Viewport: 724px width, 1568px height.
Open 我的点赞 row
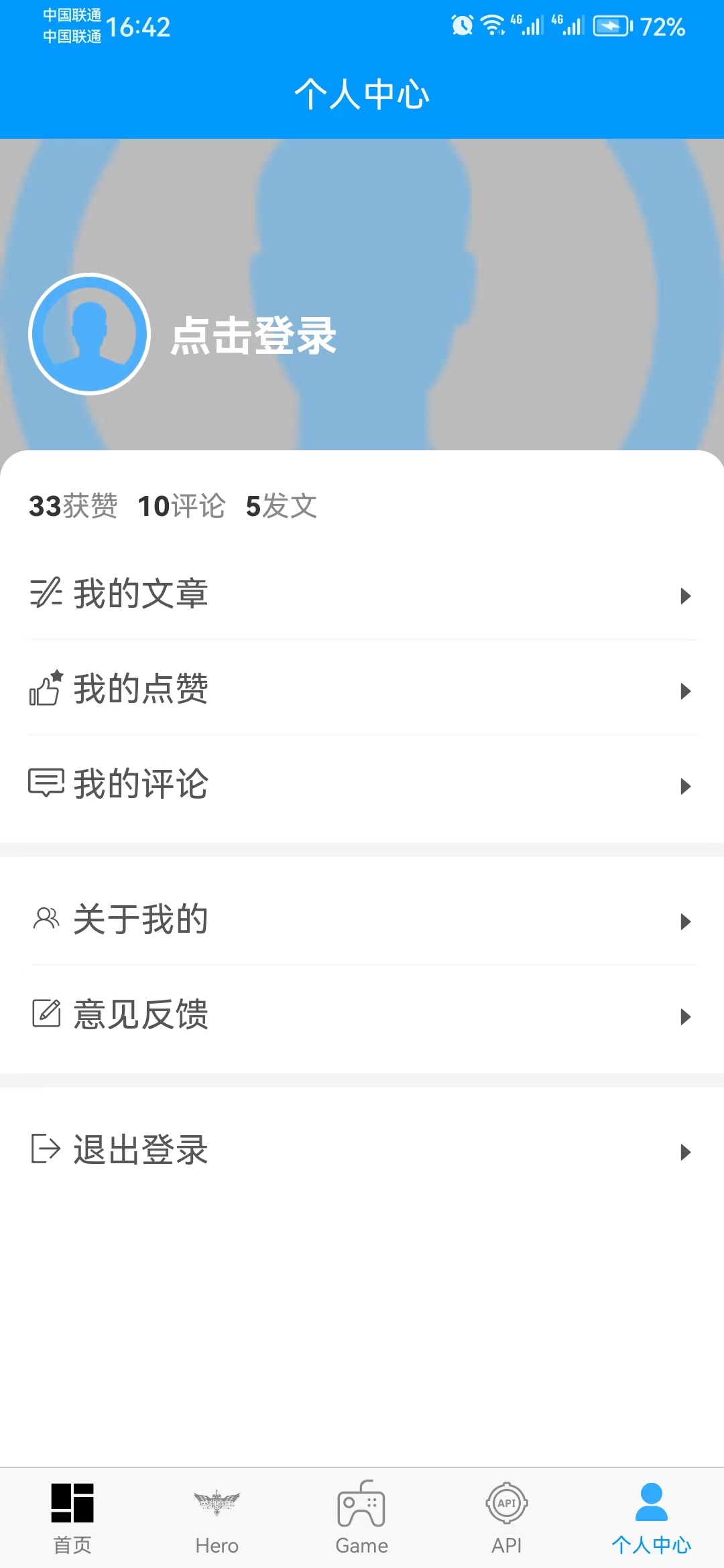click(362, 690)
